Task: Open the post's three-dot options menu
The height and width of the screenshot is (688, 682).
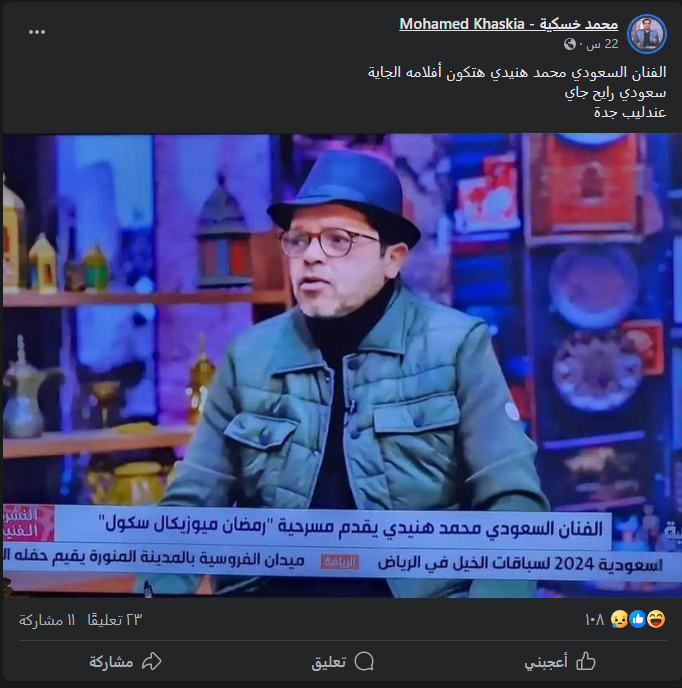Action: click(37, 32)
